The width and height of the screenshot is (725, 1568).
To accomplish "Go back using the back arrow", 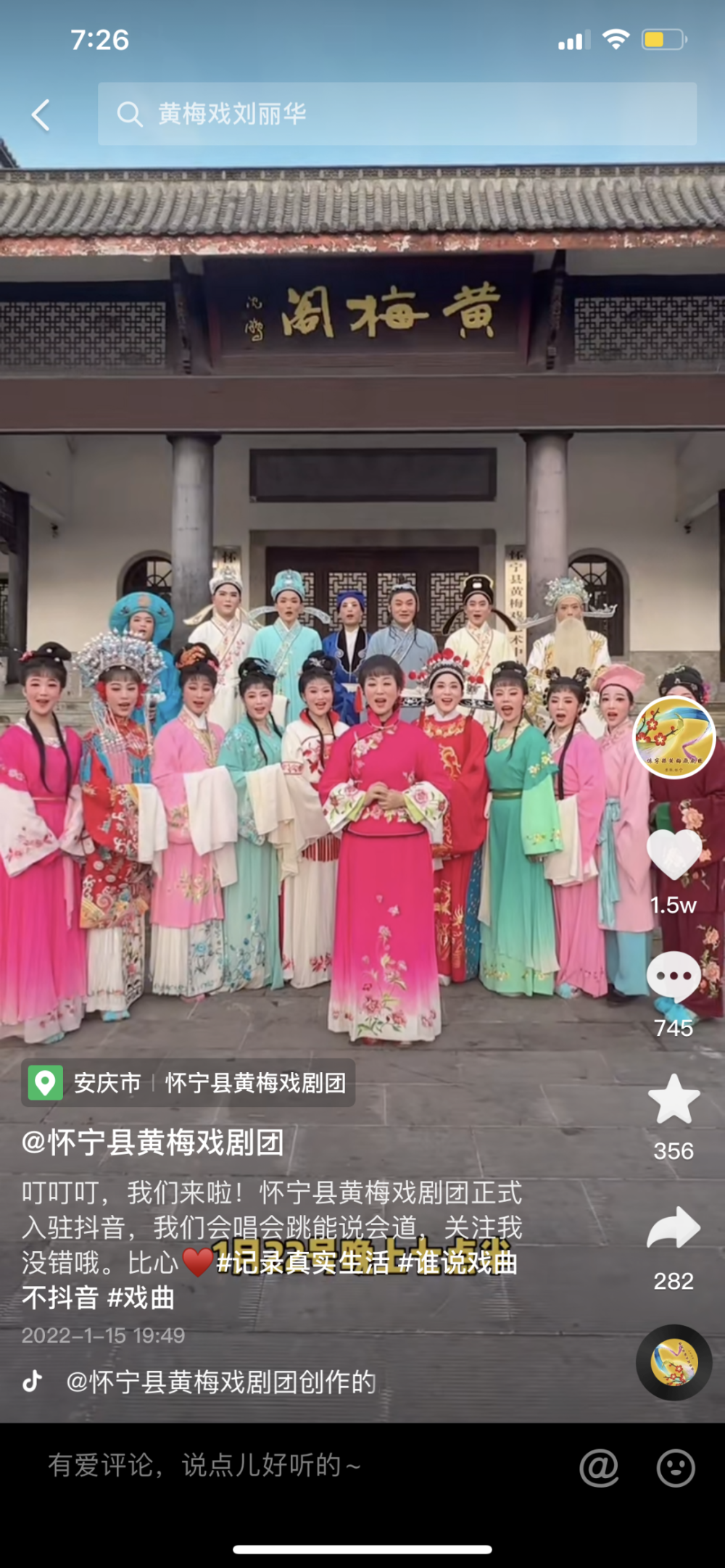I will pos(41,115).
